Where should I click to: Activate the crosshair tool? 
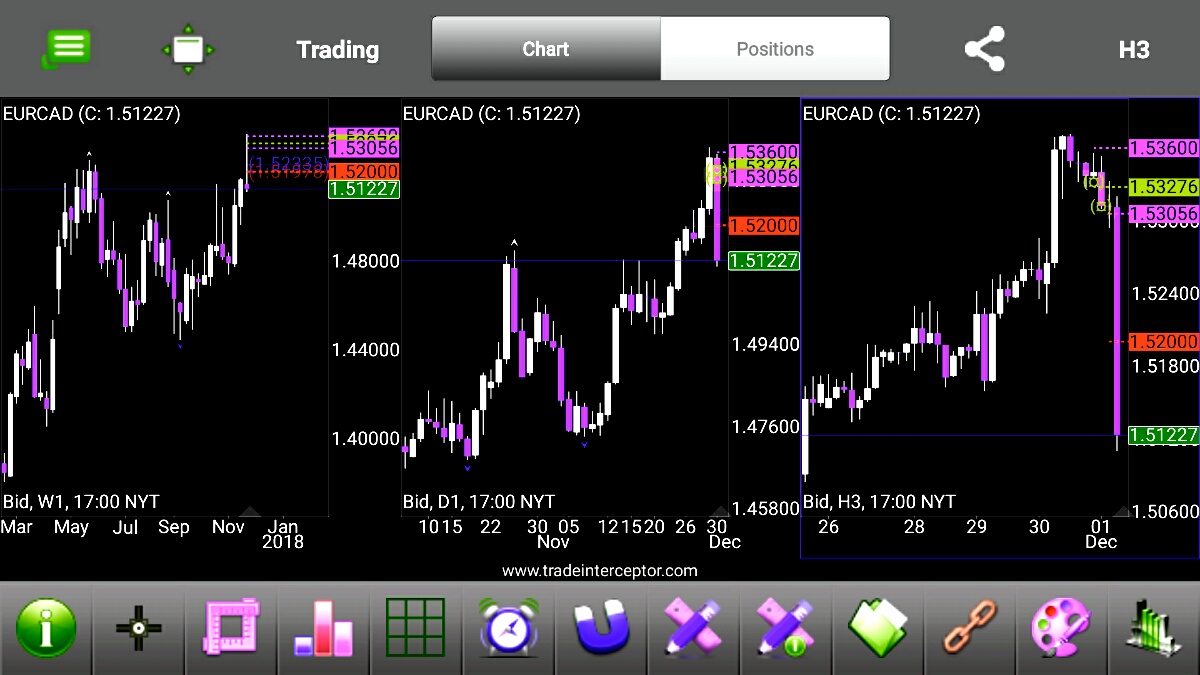139,629
